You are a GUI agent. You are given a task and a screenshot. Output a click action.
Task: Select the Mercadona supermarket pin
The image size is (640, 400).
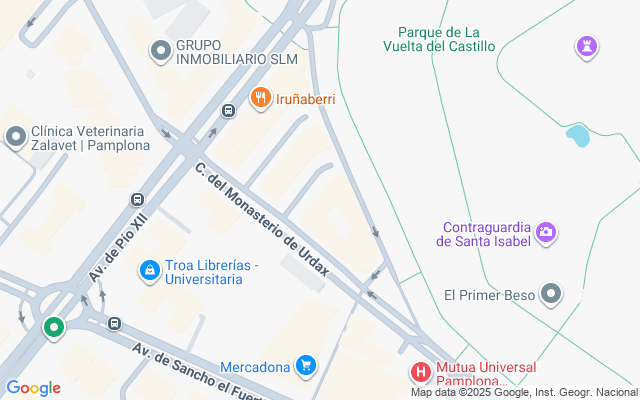pos(306,365)
